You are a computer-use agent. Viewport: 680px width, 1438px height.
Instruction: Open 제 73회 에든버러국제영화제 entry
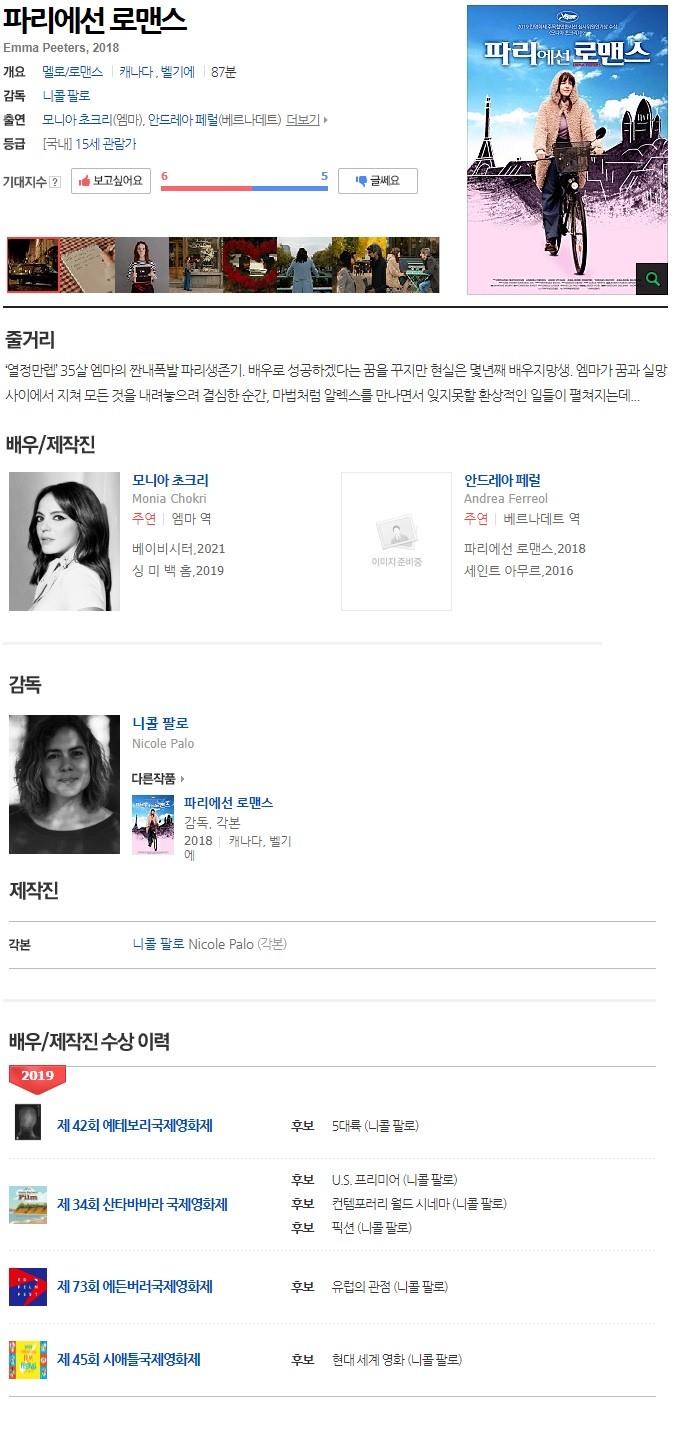tap(134, 1287)
